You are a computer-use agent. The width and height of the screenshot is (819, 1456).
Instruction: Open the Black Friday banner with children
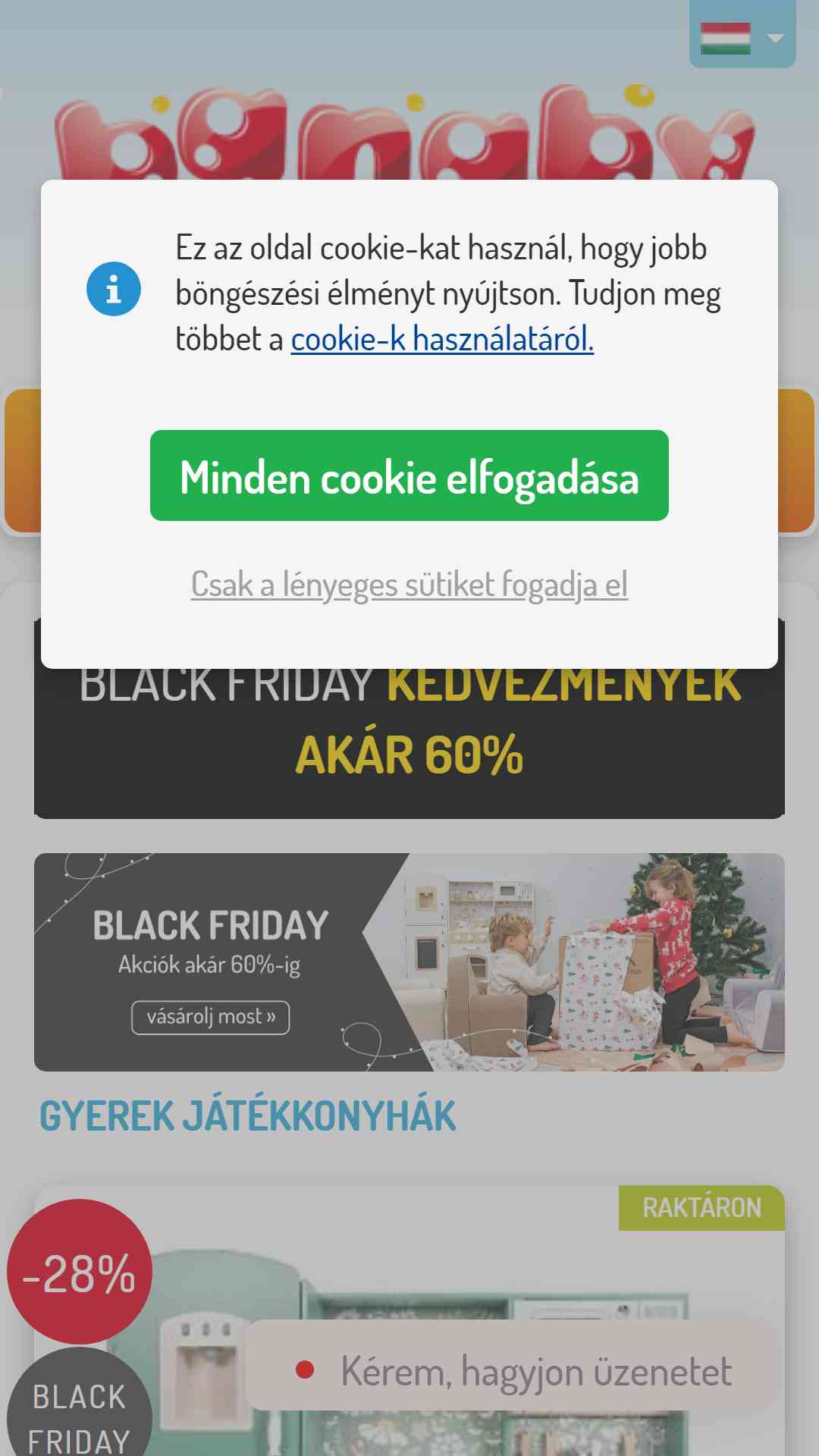pos(409,962)
